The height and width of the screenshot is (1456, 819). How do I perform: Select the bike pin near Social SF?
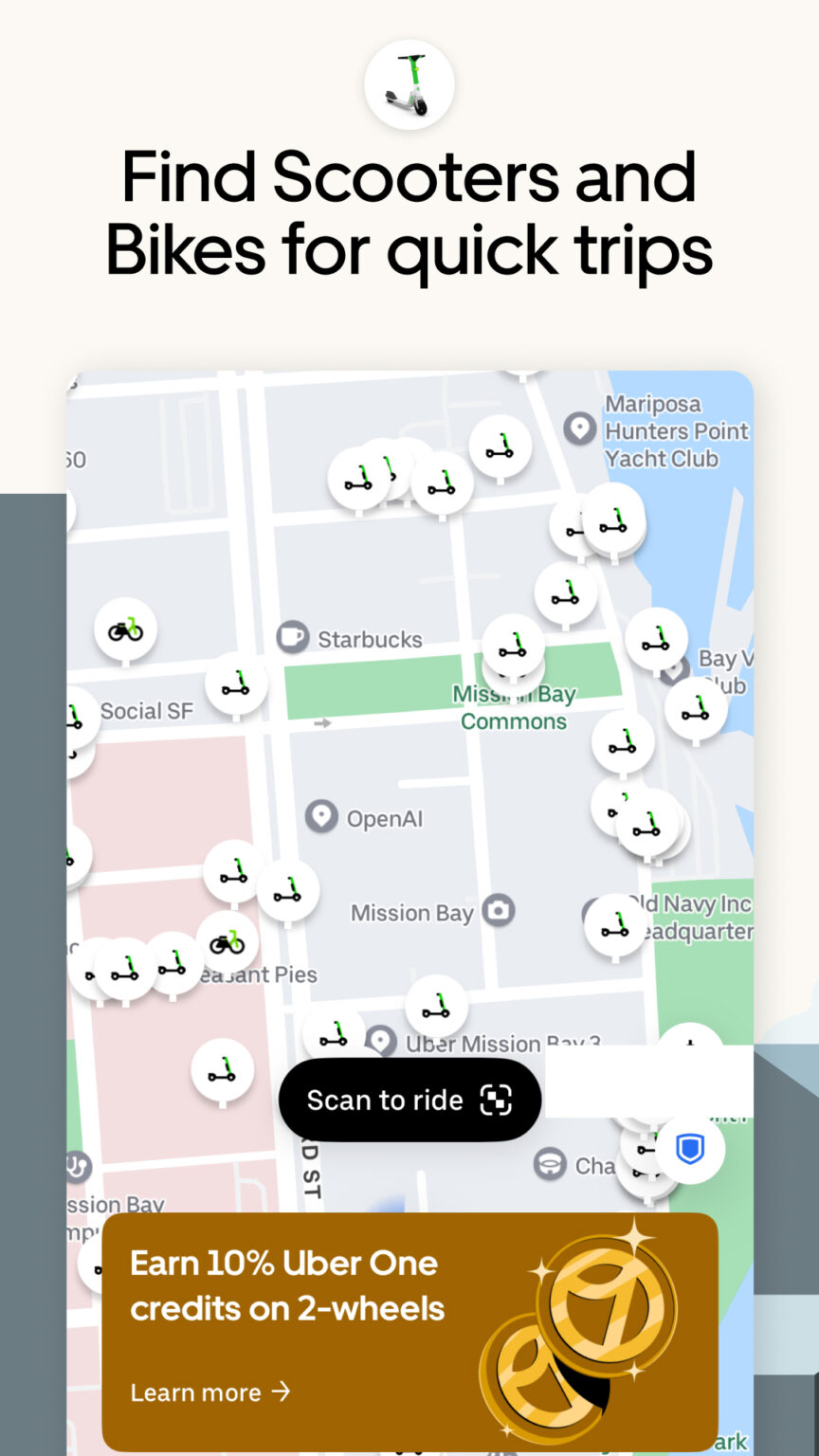(x=125, y=628)
